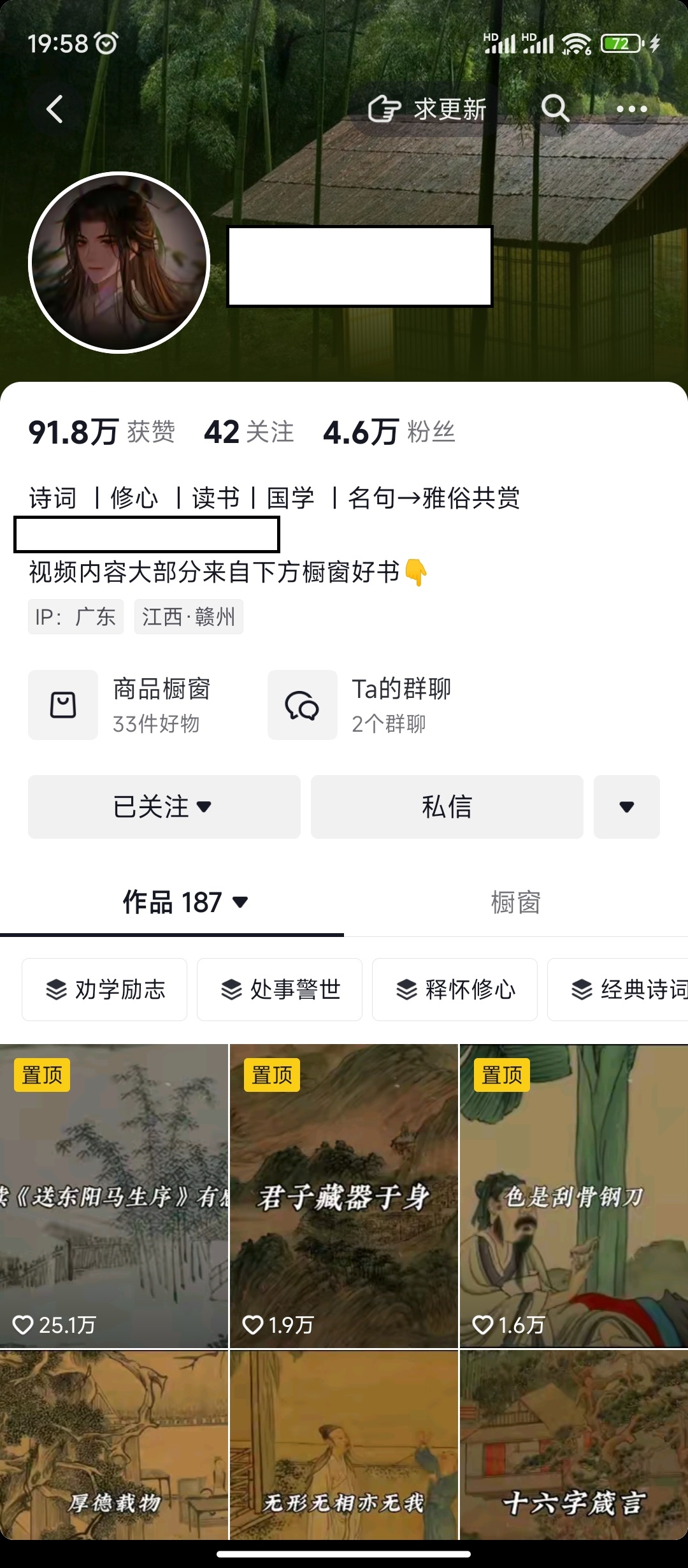Screen dimensions: 688x1568
Task: Go back using the top arrow
Action: (55, 109)
